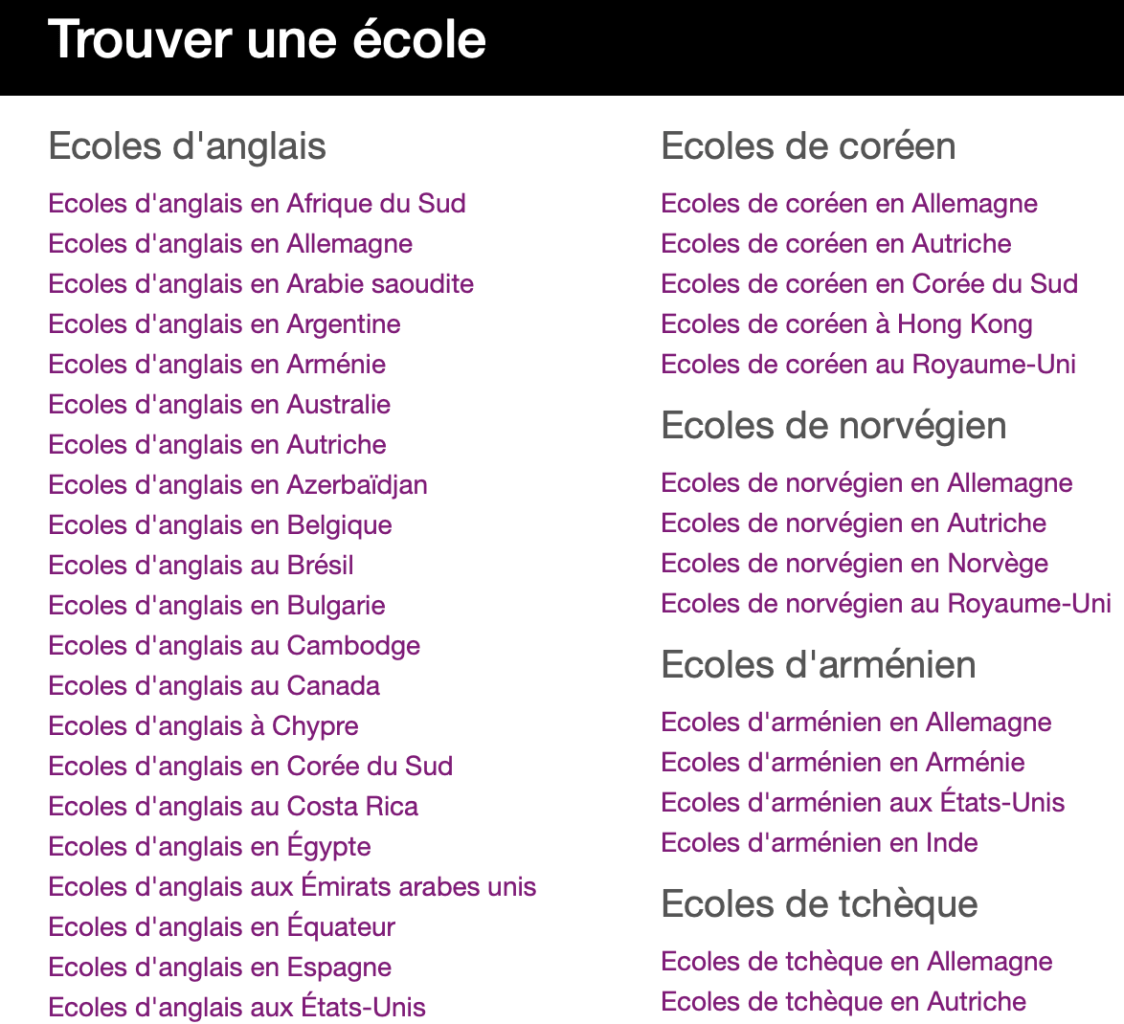The height and width of the screenshot is (1024, 1124).
Task: Open Ecoles d'anglais en Azerbaïdjan
Action: (237, 485)
